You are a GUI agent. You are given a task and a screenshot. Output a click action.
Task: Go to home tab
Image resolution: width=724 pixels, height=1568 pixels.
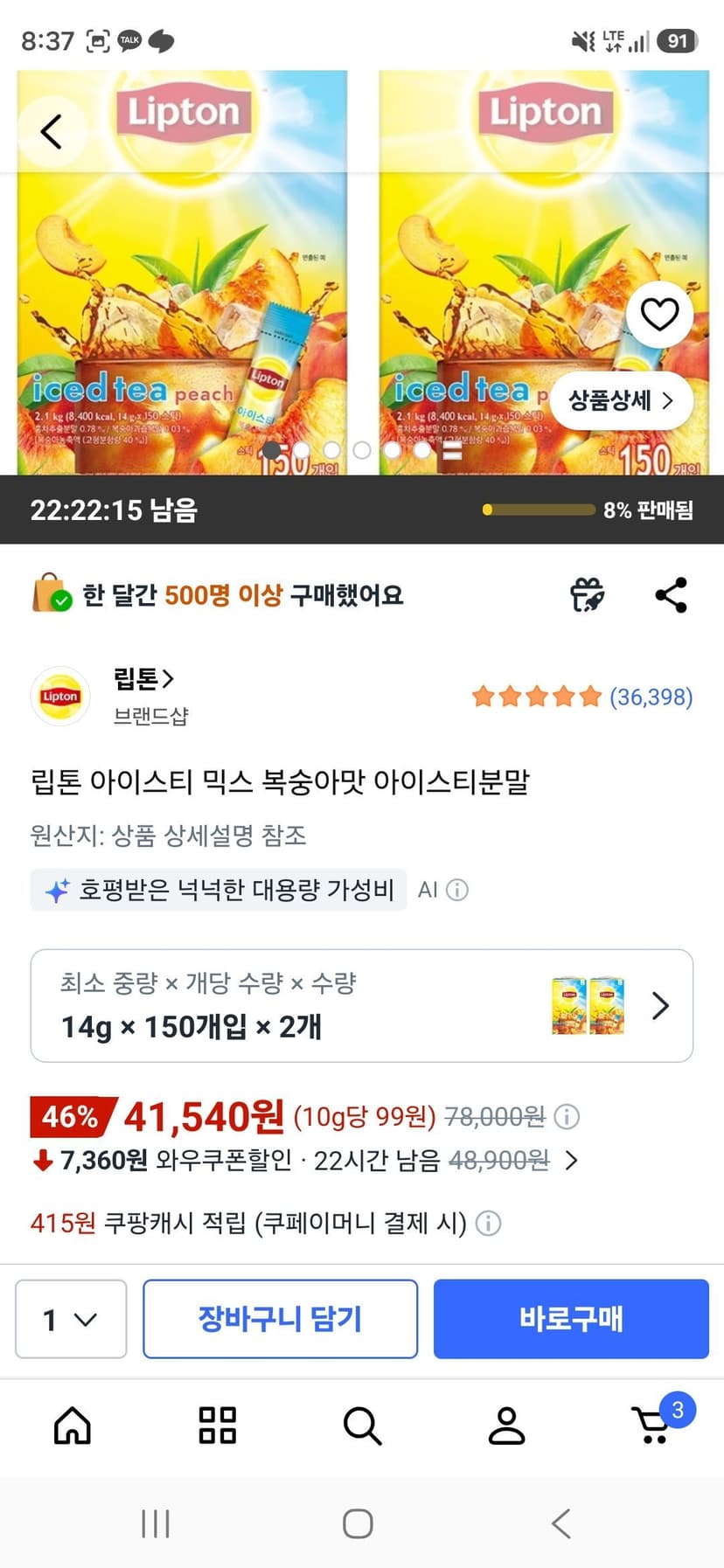pyautogui.click(x=73, y=1426)
